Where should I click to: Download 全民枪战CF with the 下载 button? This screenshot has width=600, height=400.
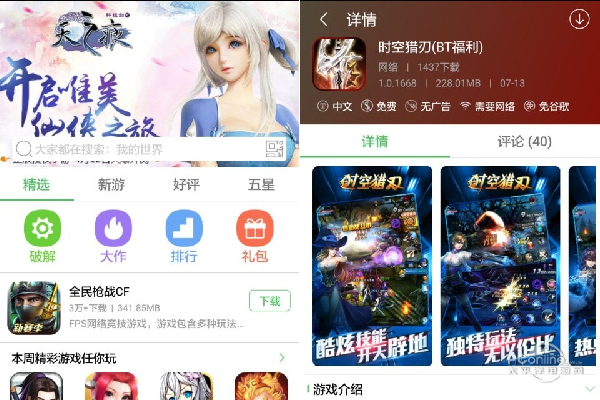270,301
